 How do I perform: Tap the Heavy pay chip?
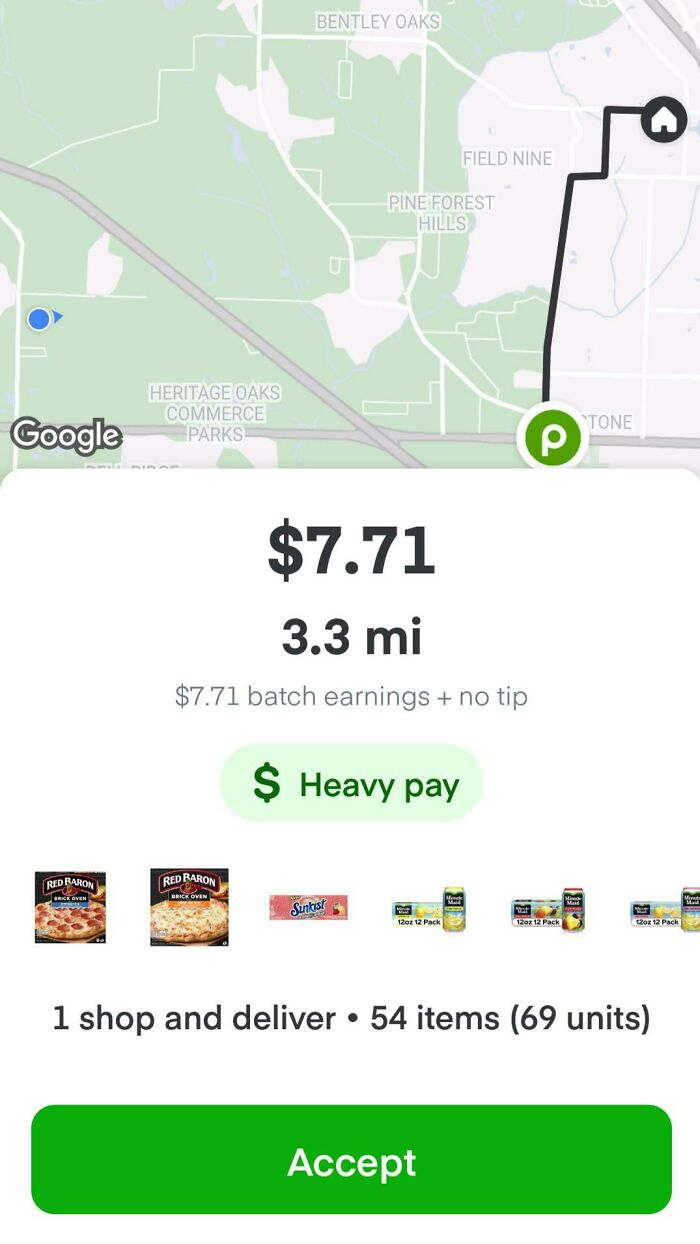(351, 784)
